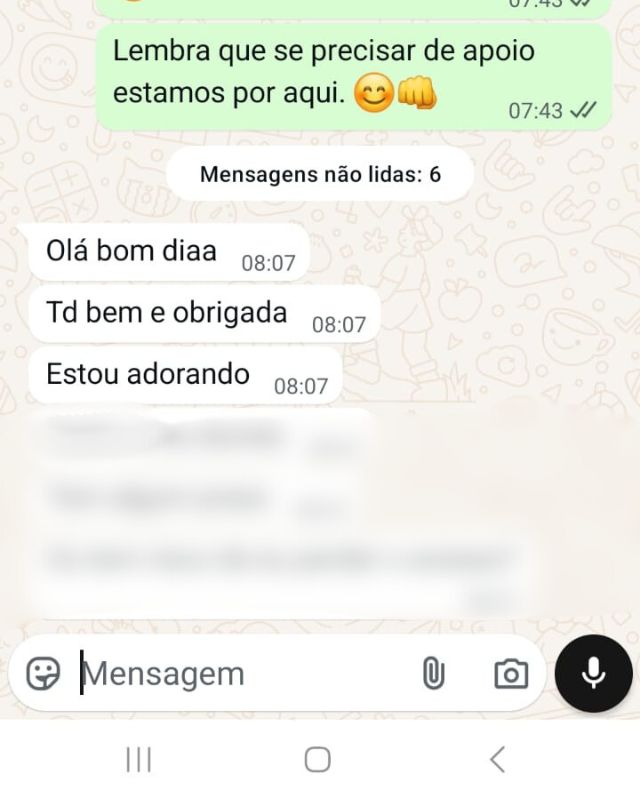The height and width of the screenshot is (800, 640).
Task: Start recording a voice message
Action: (x=593, y=674)
